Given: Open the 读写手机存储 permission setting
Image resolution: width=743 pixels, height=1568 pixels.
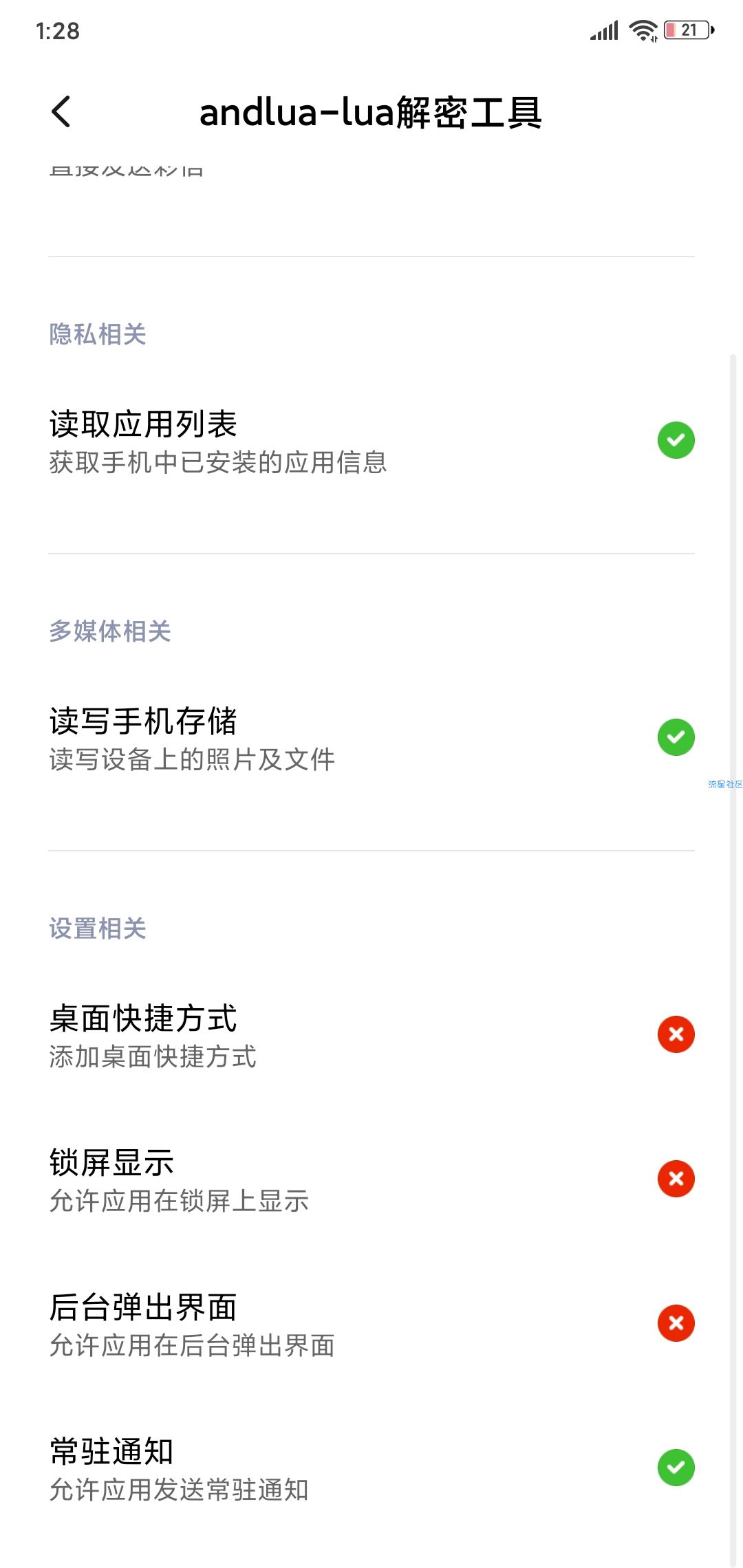Looking at the screenshot, I should pyautogui.click(x=371, y=739).
